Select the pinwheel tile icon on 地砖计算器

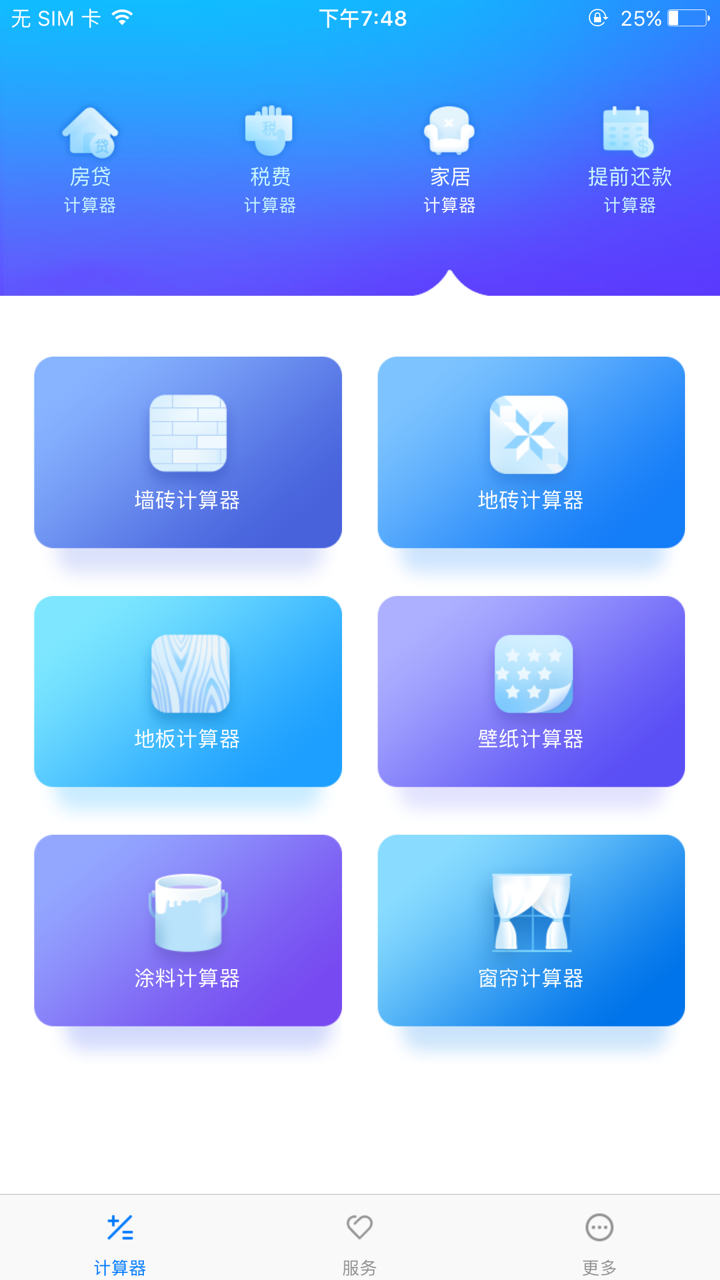click(531, 432)
